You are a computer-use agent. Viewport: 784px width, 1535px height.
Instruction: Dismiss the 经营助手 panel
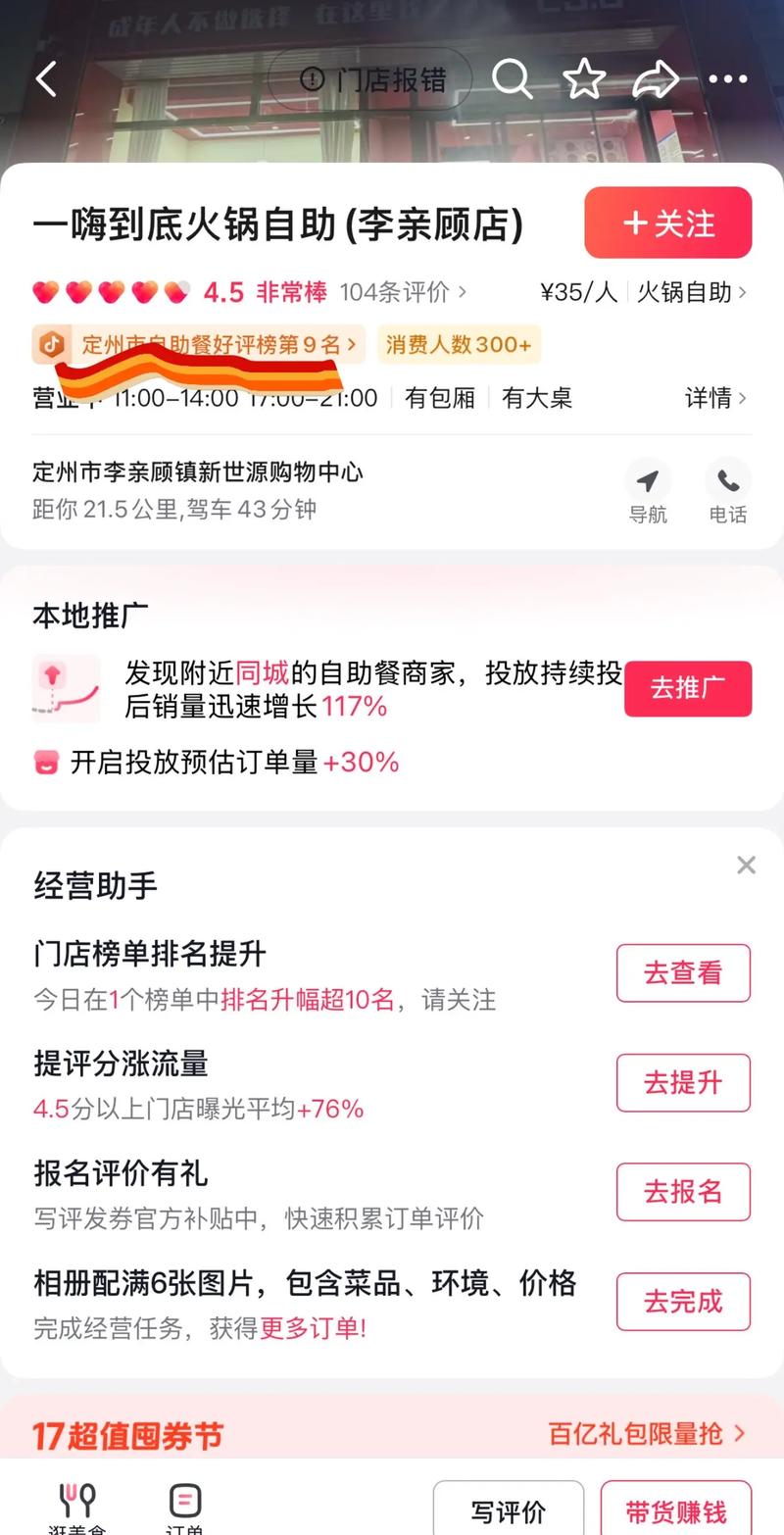[x=746, y=866]
